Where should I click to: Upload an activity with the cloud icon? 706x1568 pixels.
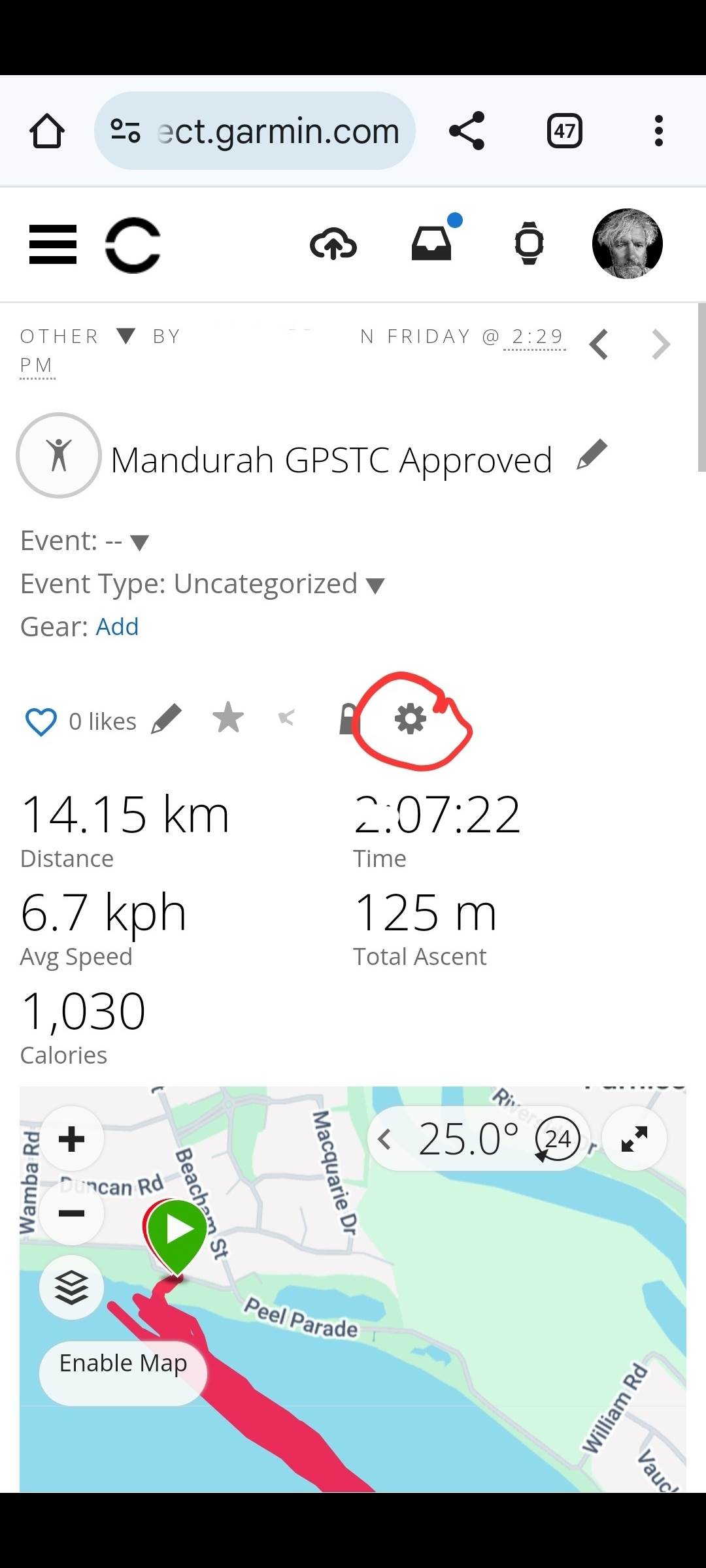[333, 244]
